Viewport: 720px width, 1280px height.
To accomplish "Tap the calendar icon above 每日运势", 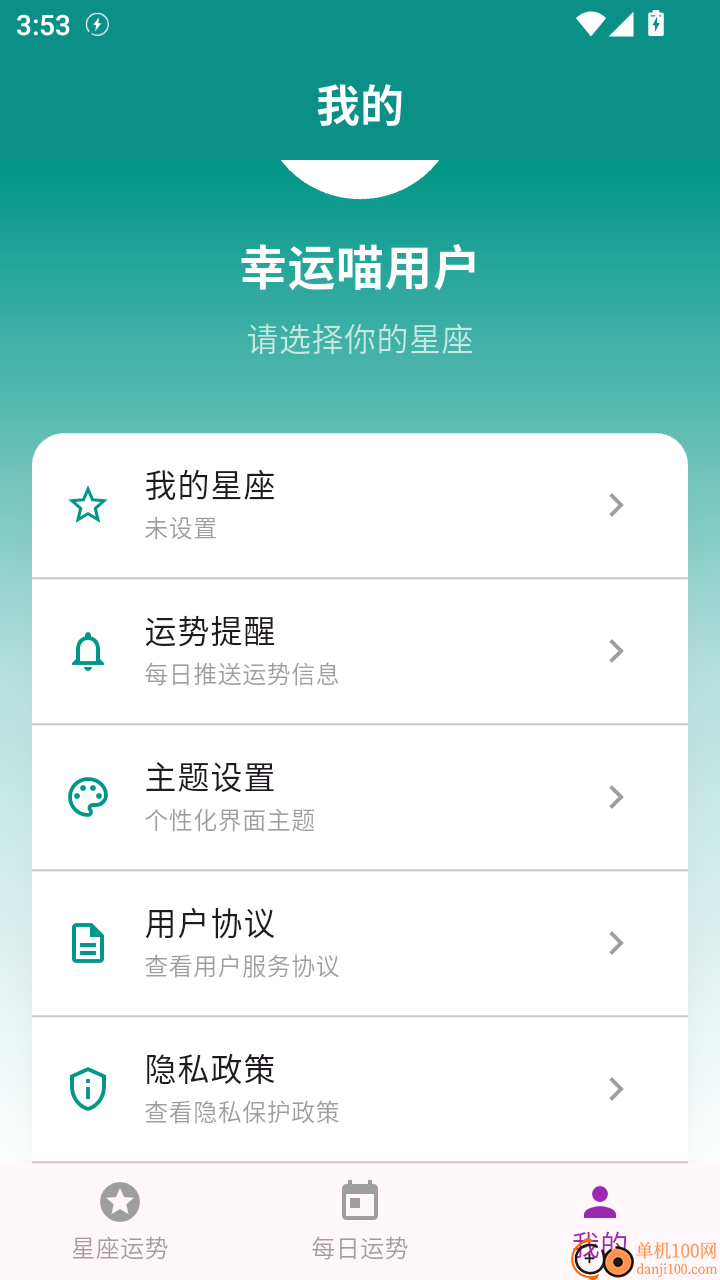I will coord(360,1201).
